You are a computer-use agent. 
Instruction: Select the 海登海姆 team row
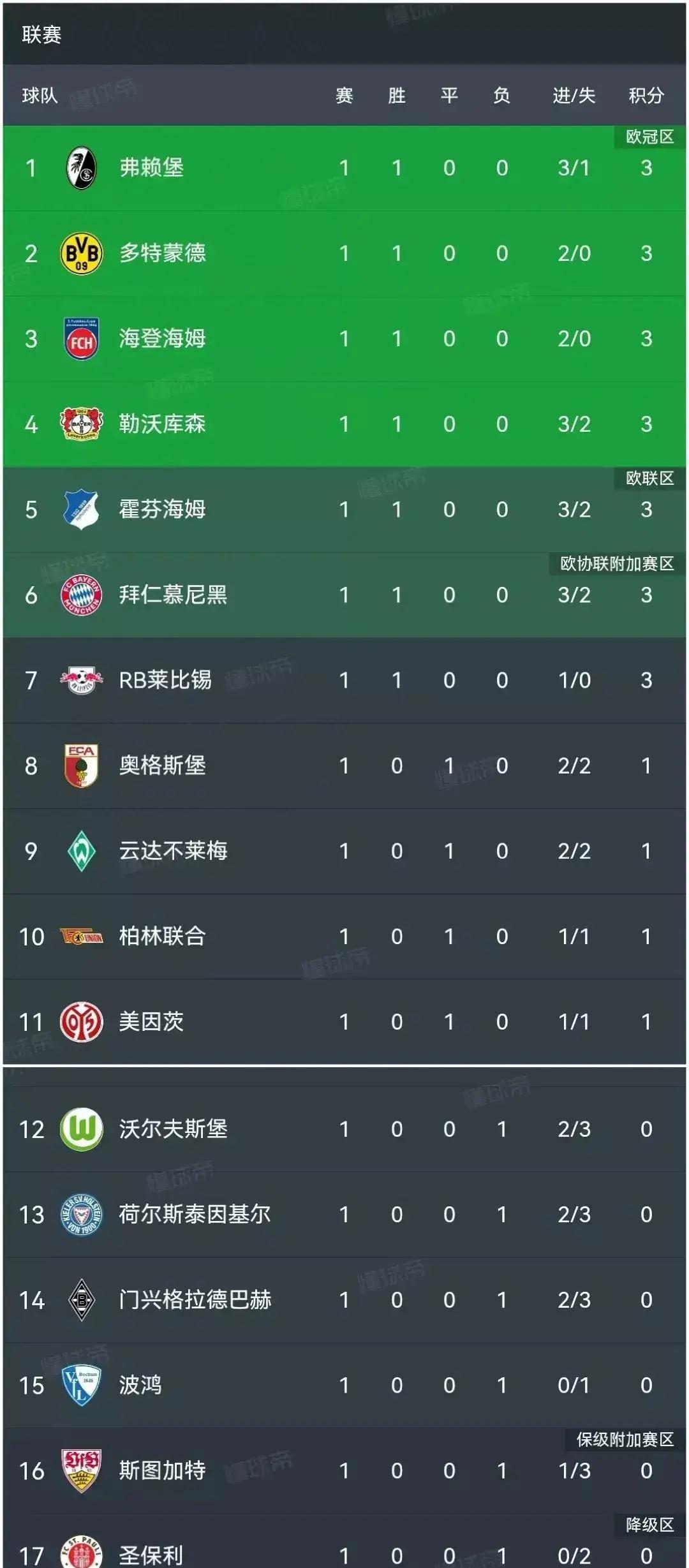(x=344, y=339)
